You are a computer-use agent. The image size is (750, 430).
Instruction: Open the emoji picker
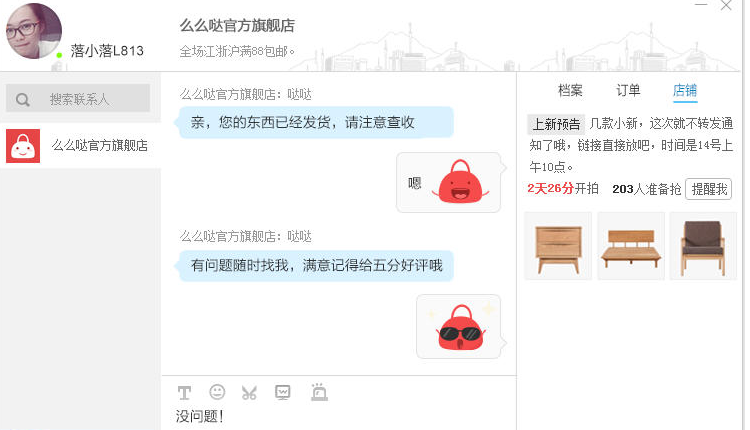tap(217, 392)
